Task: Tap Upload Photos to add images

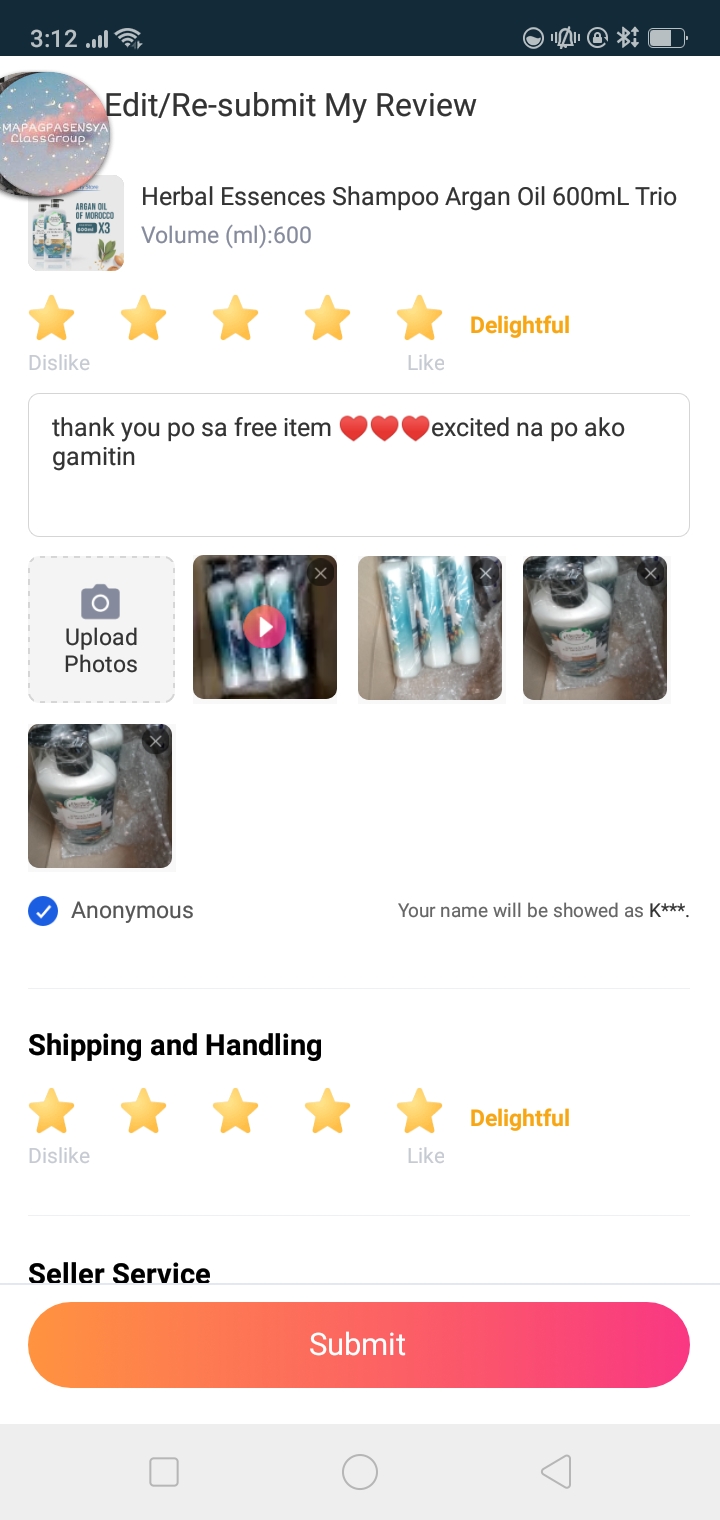Action: [101, 629]
